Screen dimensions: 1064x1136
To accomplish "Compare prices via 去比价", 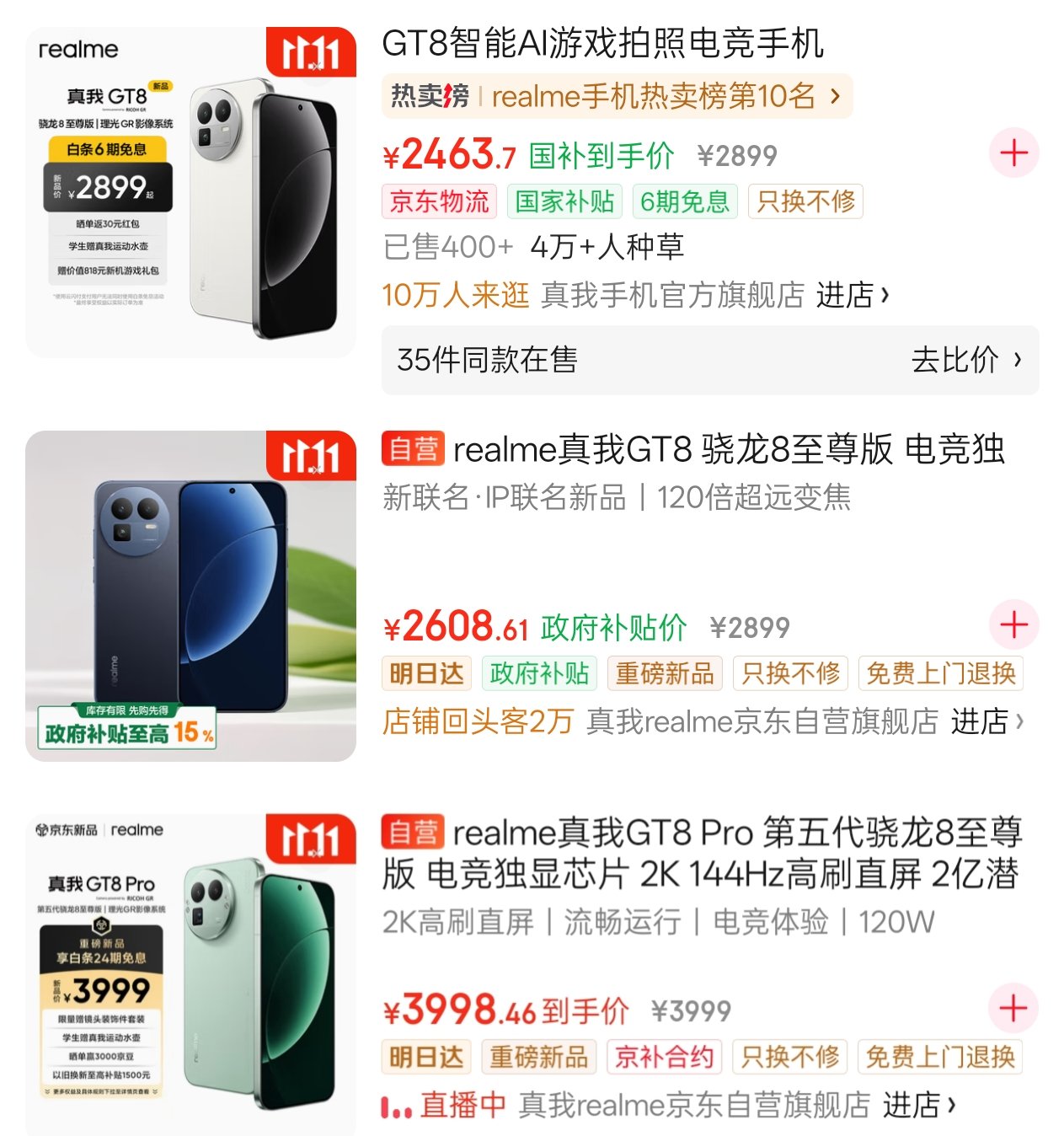I will pos(965,360).
